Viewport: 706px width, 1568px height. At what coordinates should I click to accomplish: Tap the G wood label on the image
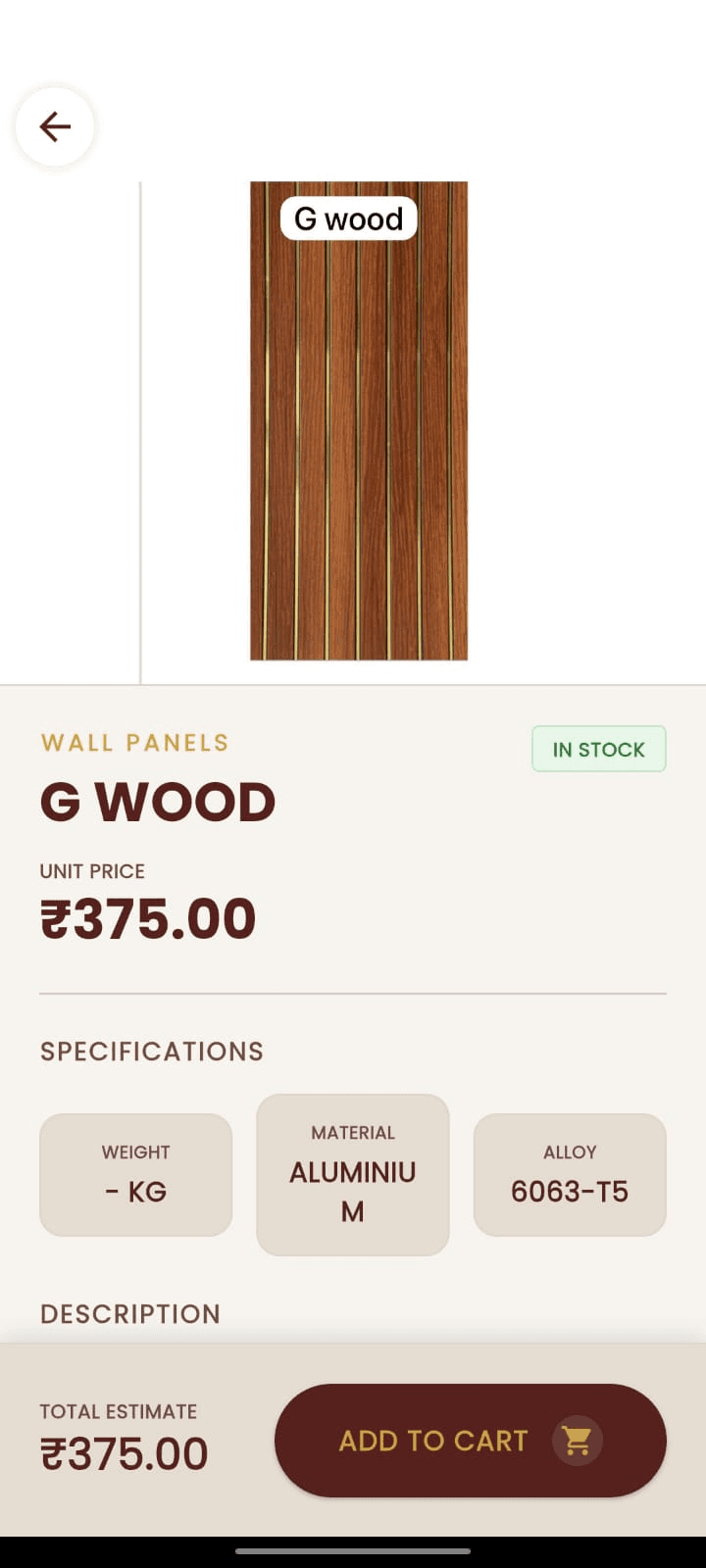[x=347, y=218]
